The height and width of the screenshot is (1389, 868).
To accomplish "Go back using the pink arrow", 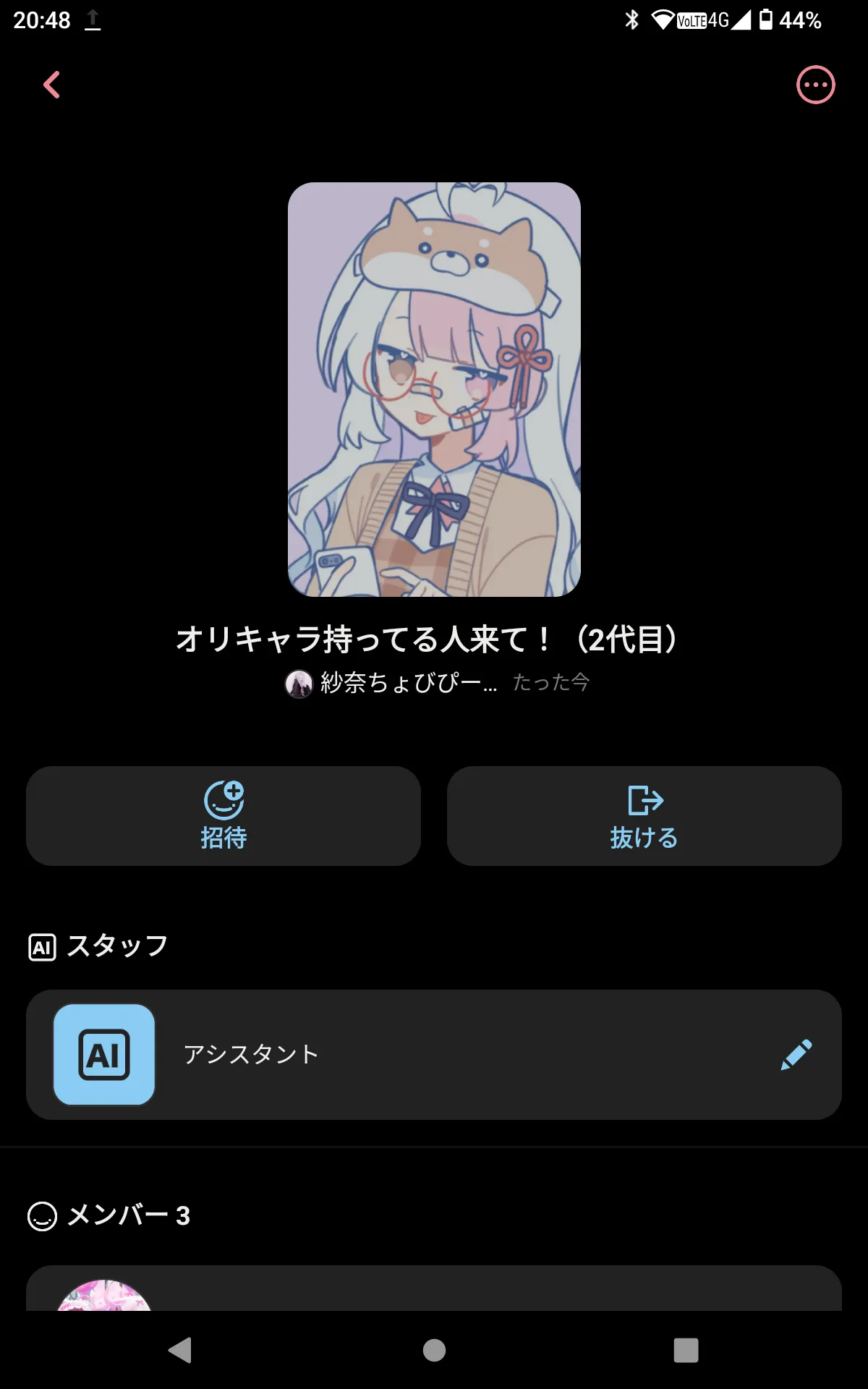I will [x=51, y=85].
